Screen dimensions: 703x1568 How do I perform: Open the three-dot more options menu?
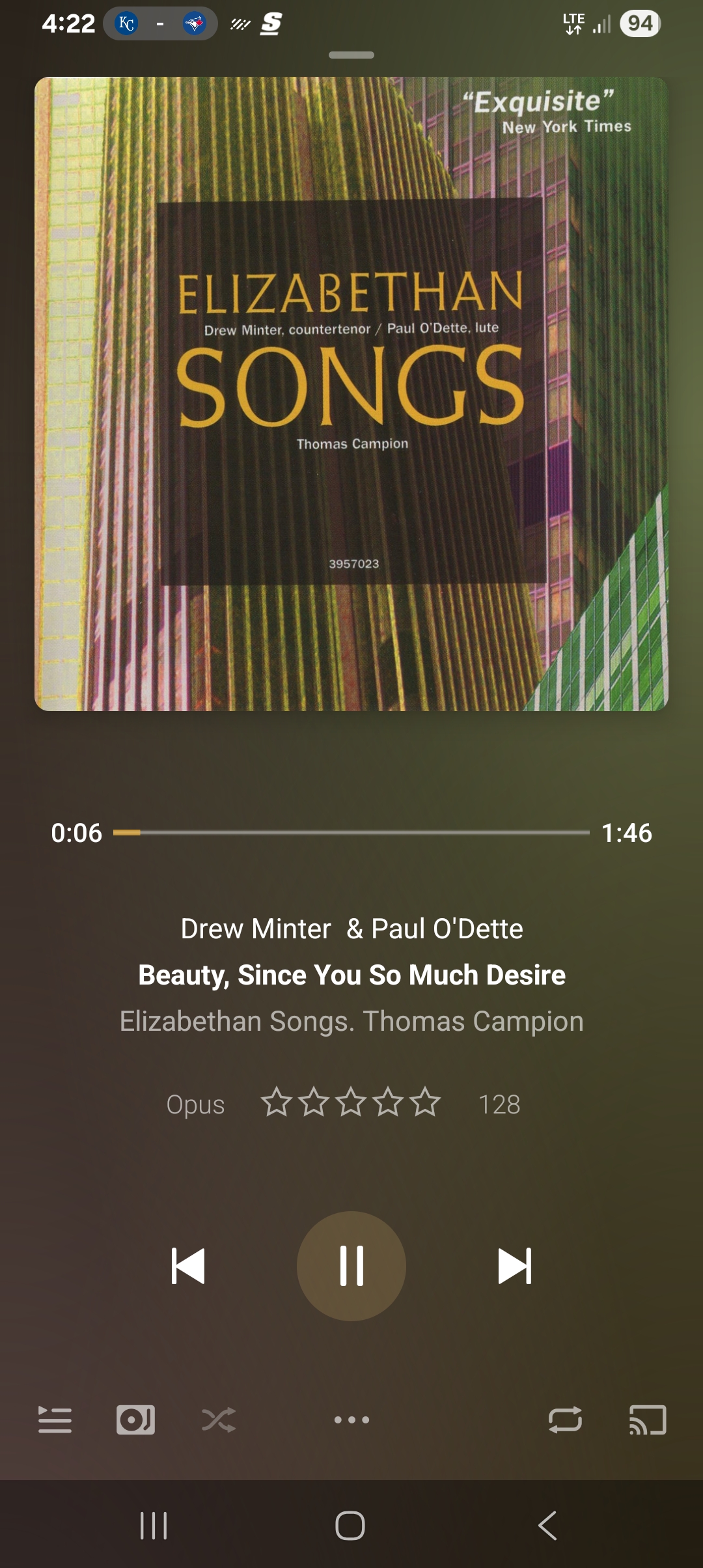(x=351, y=1420)
